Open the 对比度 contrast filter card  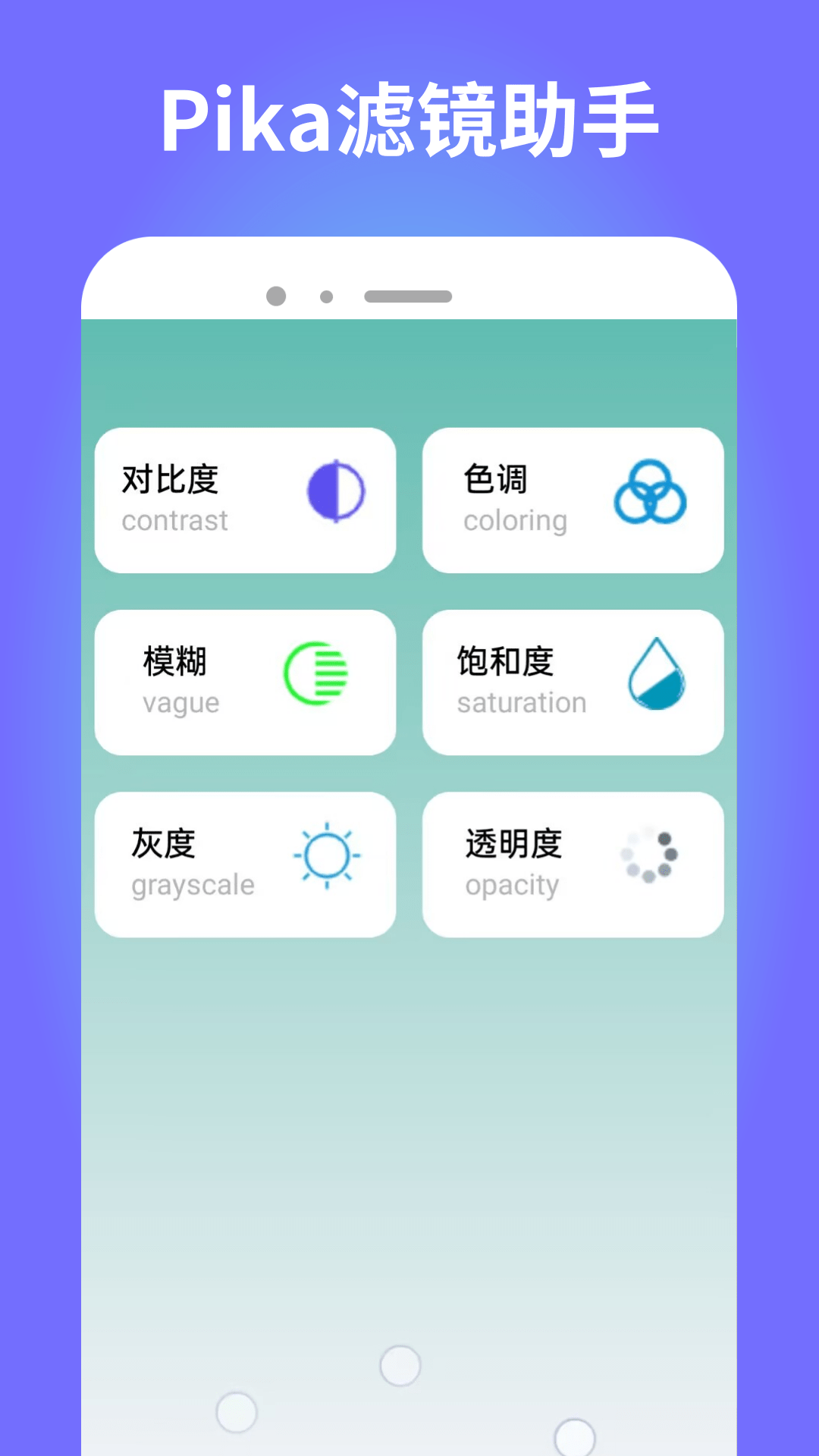244,498
